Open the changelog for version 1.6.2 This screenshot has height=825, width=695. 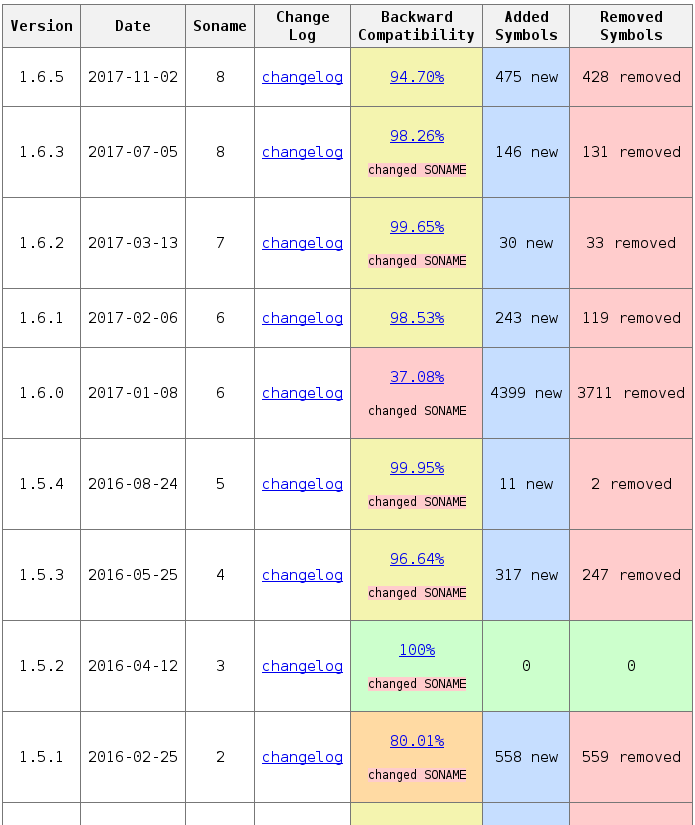point(302,243)
